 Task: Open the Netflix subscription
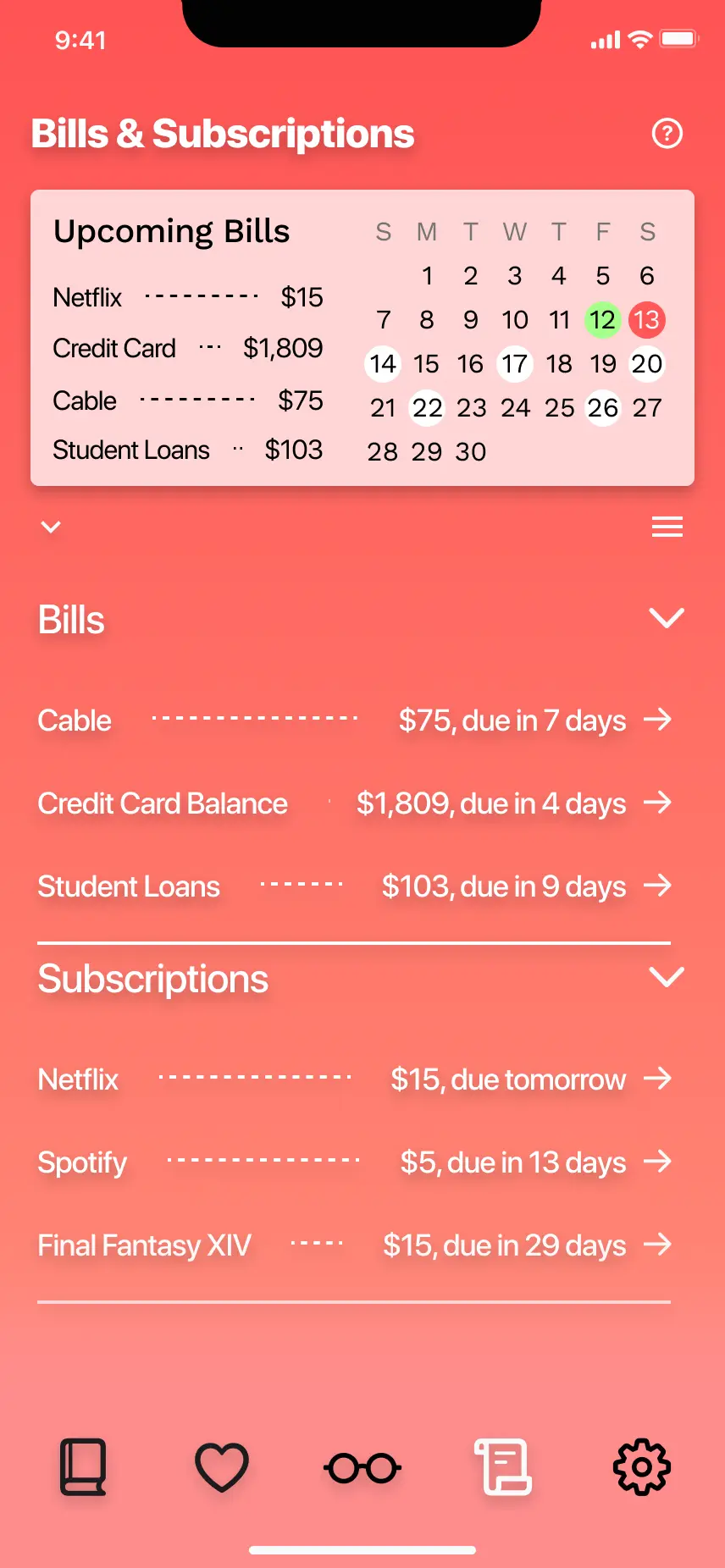pyautogui.click(x=354, y=1079)
